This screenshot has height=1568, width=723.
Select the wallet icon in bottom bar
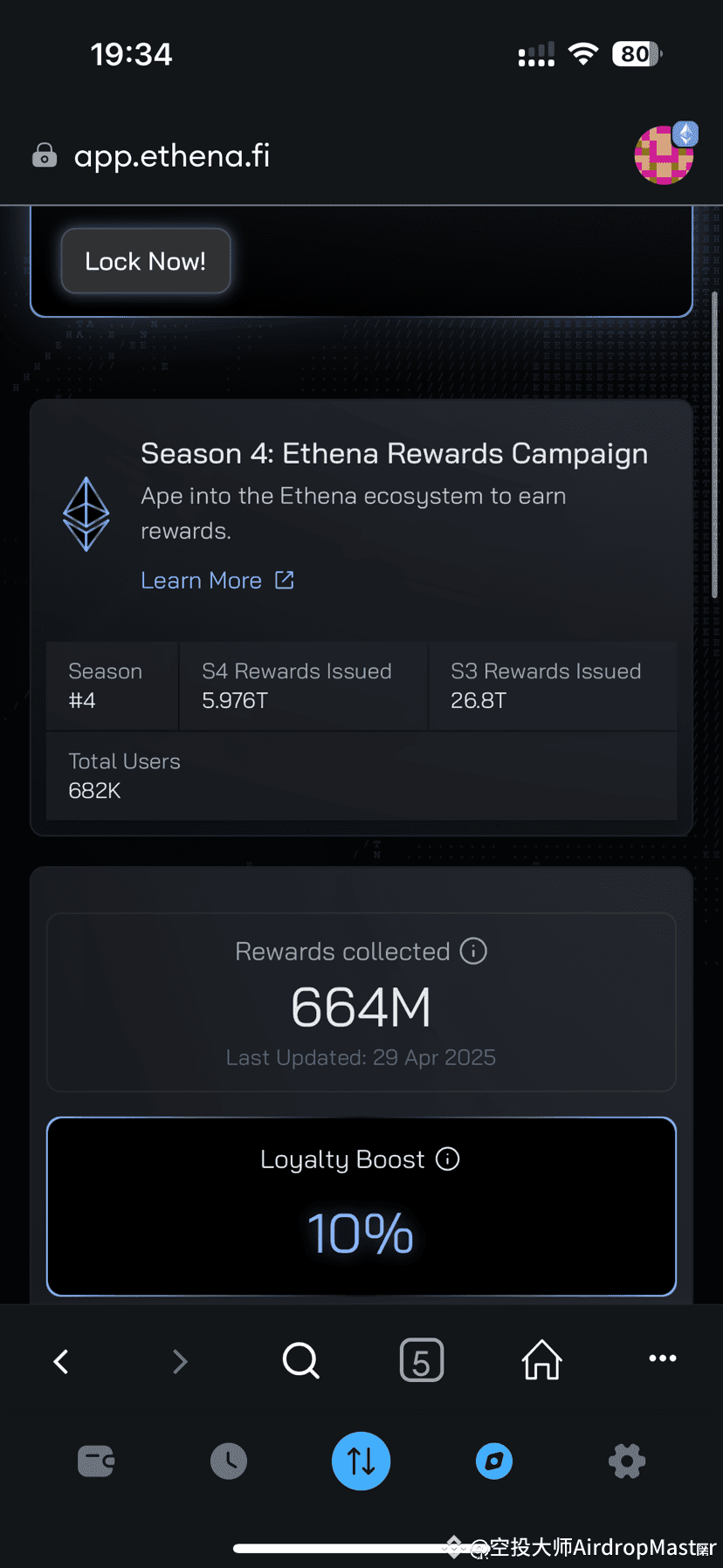96,1461
